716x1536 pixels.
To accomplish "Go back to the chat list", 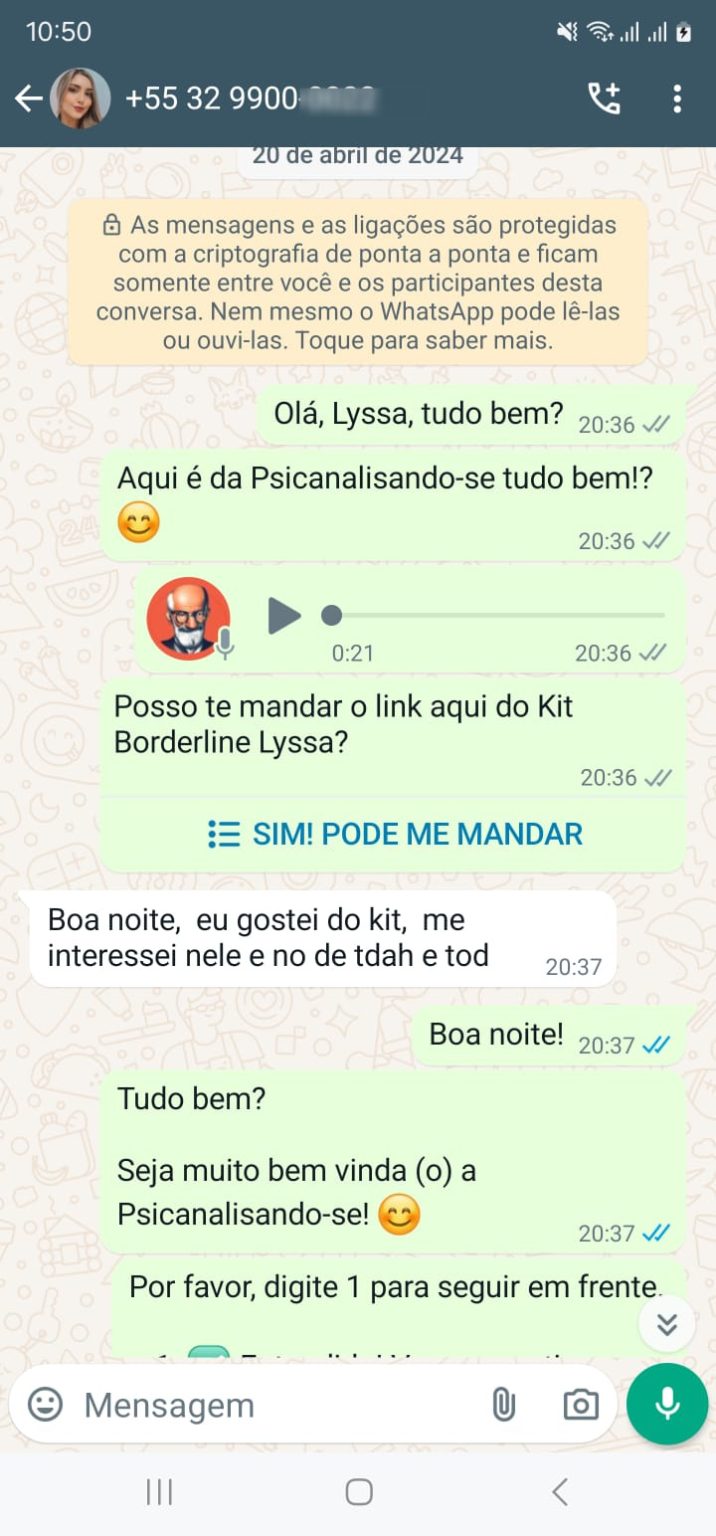I will (x=28, y=98).
